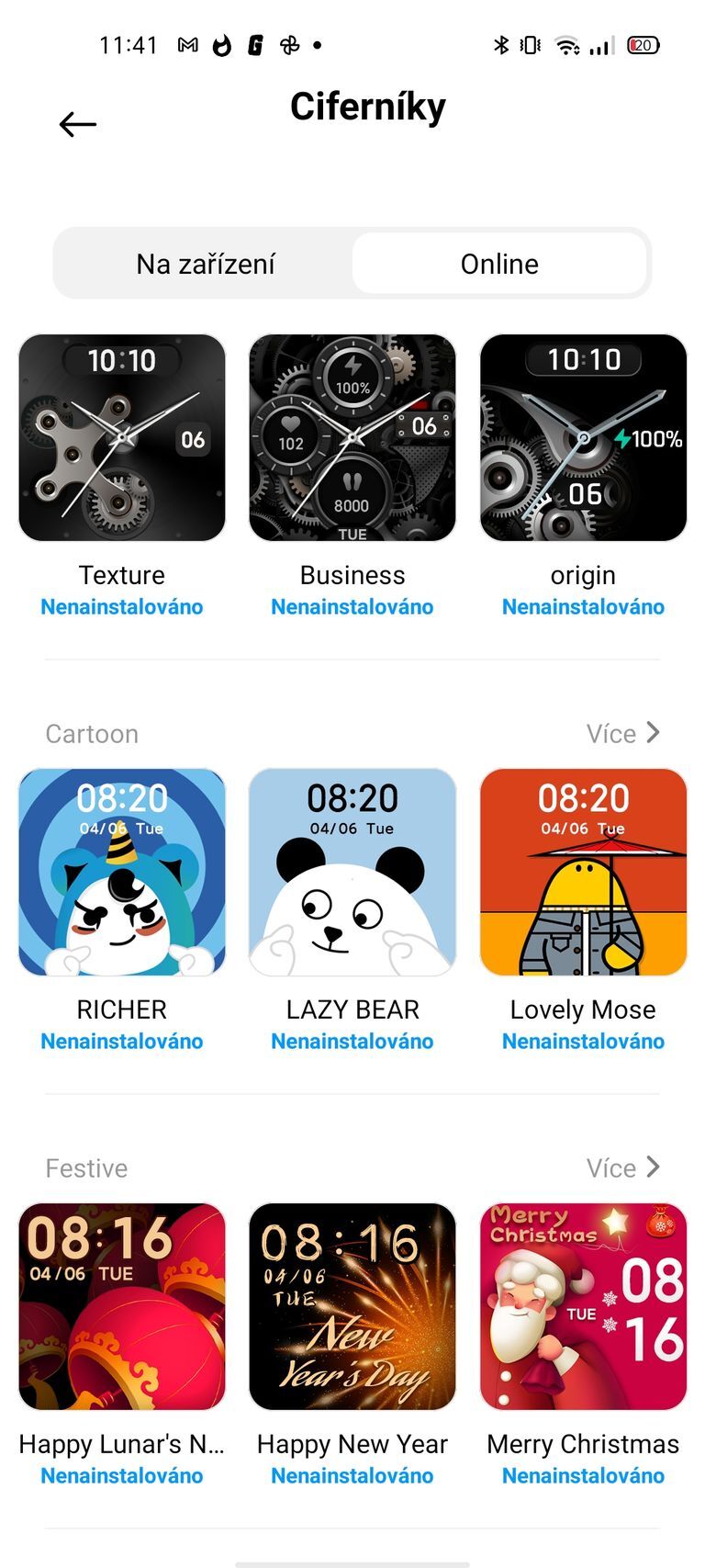Open the Cartoon section heading

pos(92,733)
